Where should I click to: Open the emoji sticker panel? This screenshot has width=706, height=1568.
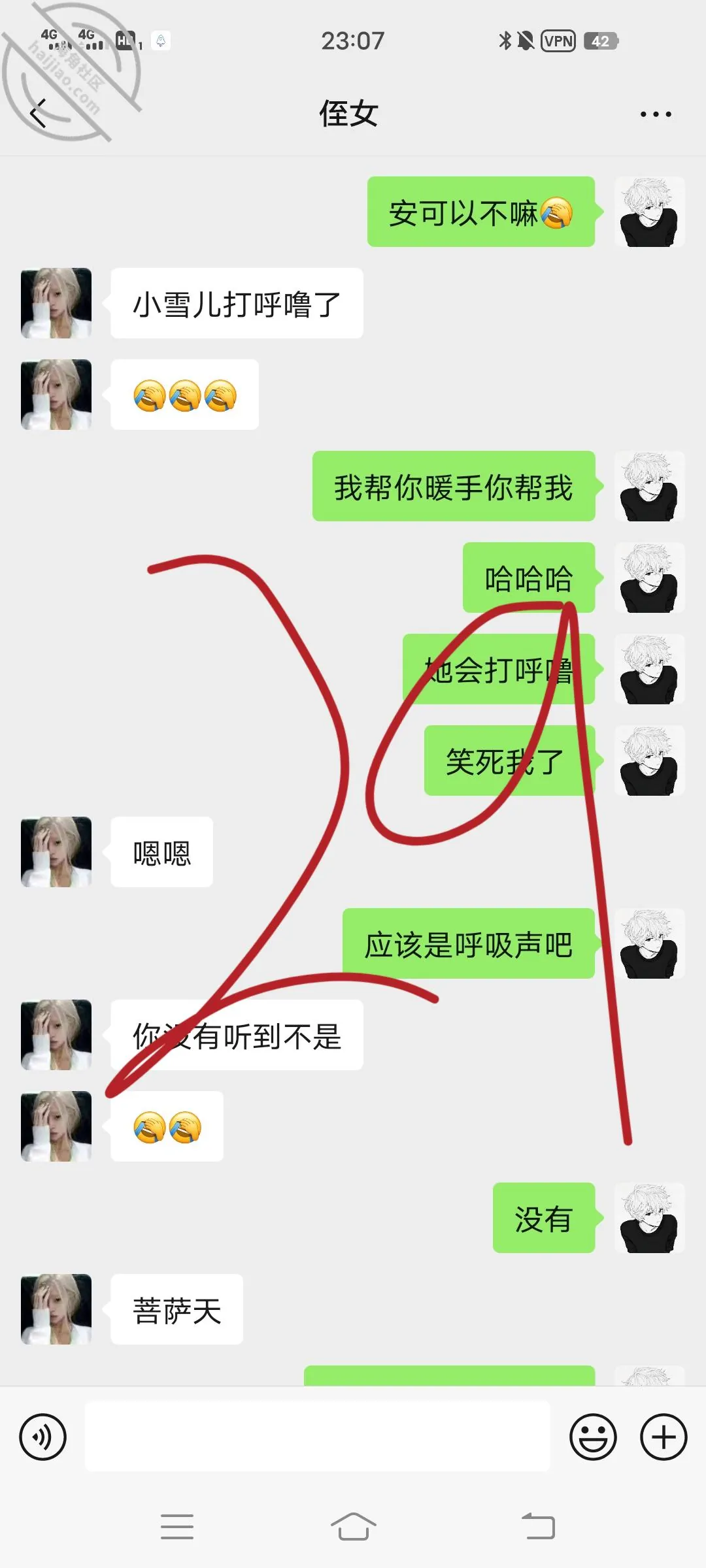pyautogui.click(x=593, y=1437)
